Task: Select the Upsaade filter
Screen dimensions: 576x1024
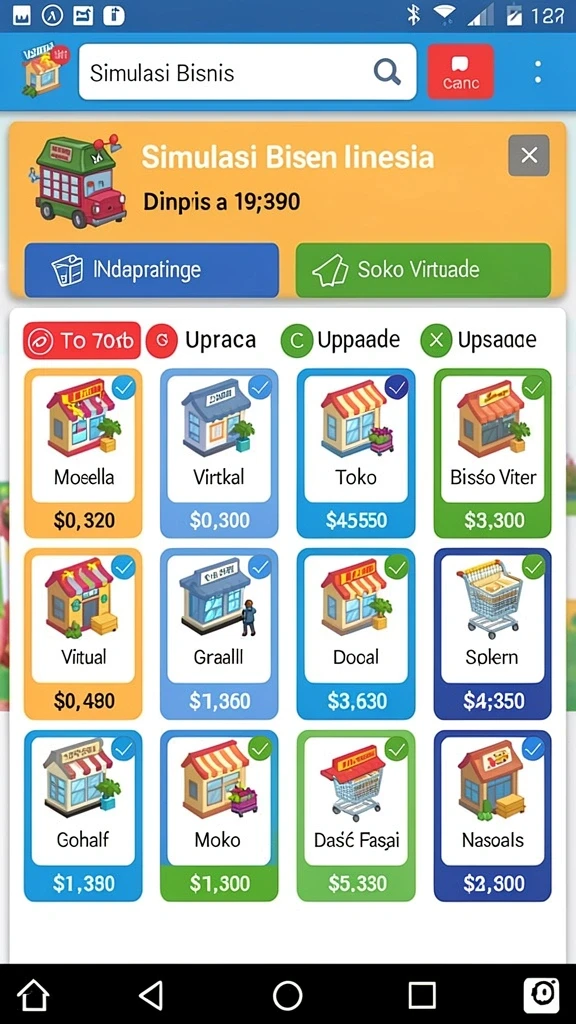Action: [x=479, y=340]
